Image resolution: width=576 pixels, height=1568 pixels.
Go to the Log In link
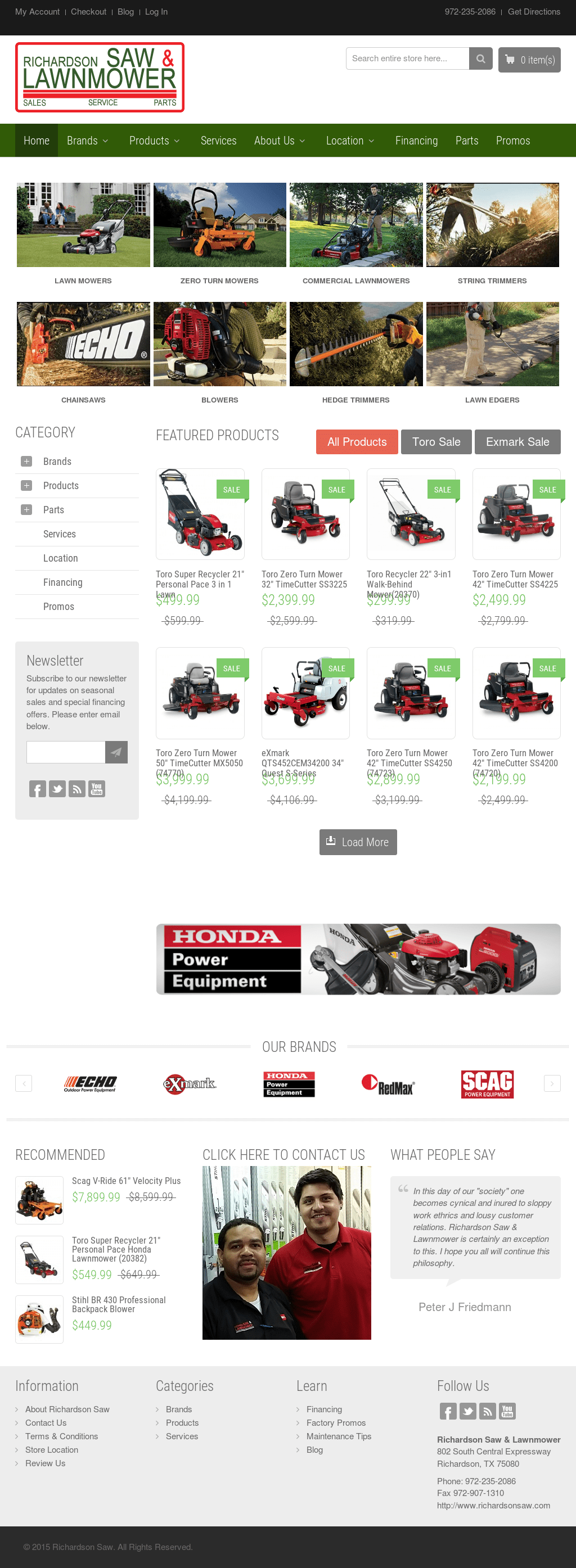tap(156, 12)
